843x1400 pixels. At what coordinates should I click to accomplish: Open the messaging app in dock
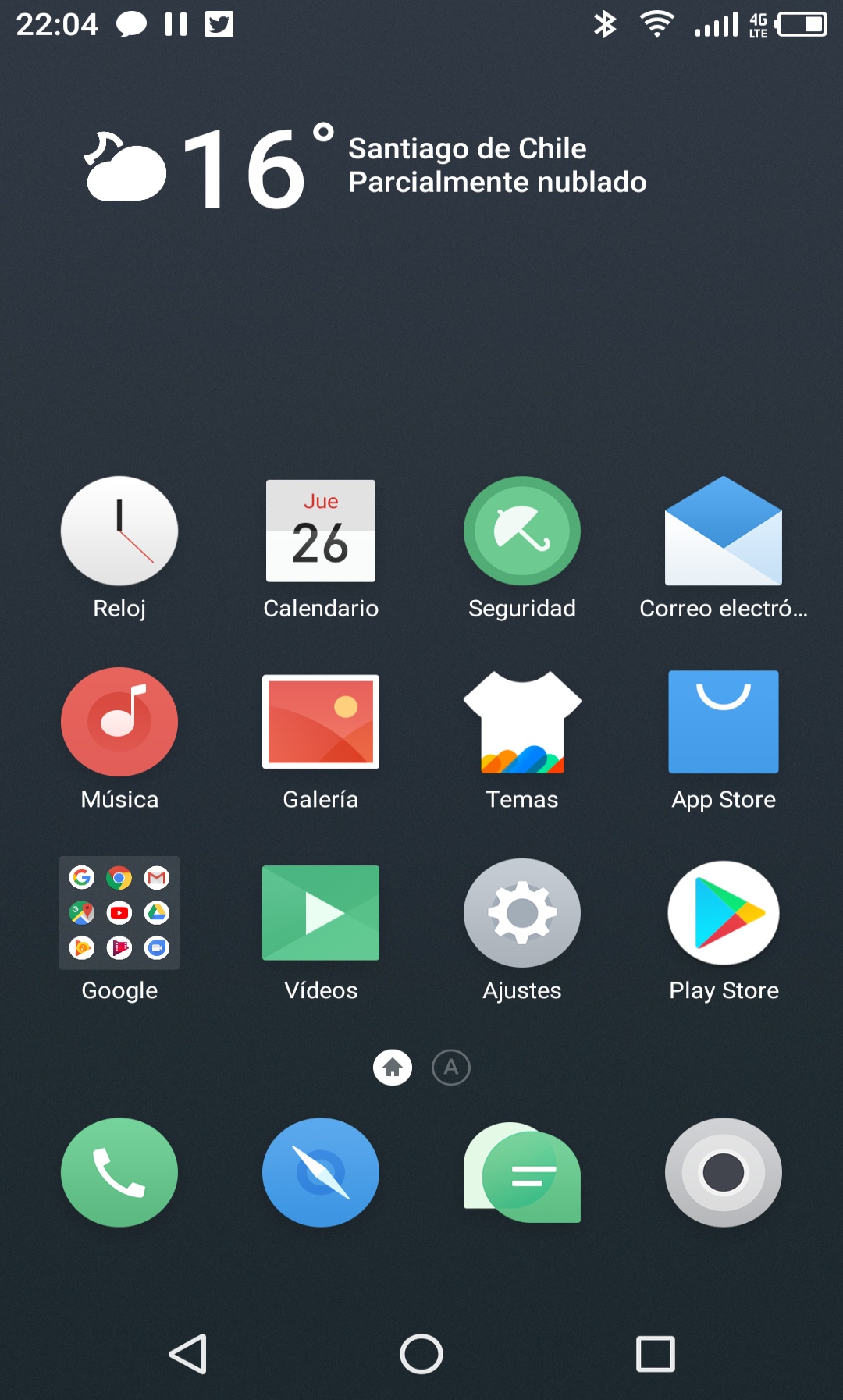(x=521, y=1172)
